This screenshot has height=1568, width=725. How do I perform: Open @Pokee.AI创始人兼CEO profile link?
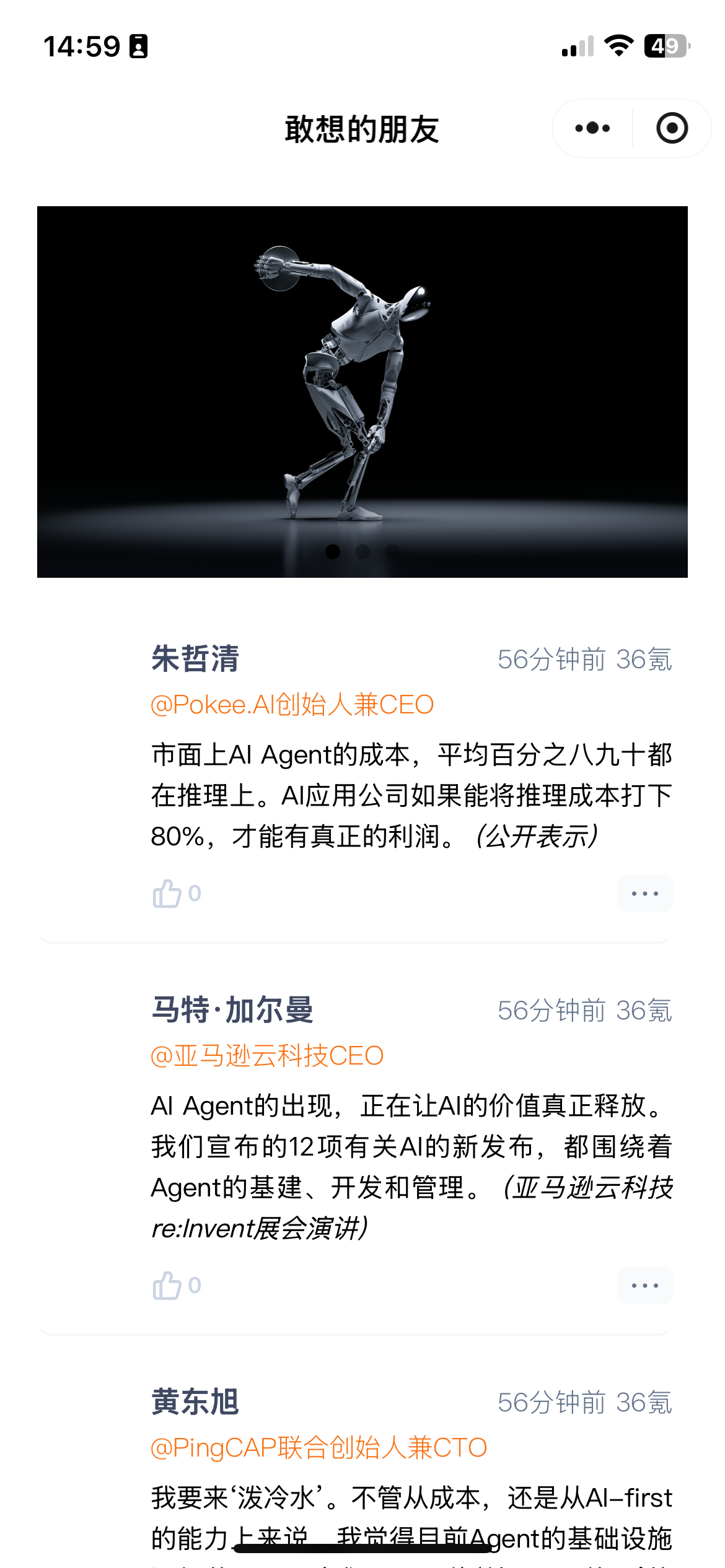click(293, 703)
